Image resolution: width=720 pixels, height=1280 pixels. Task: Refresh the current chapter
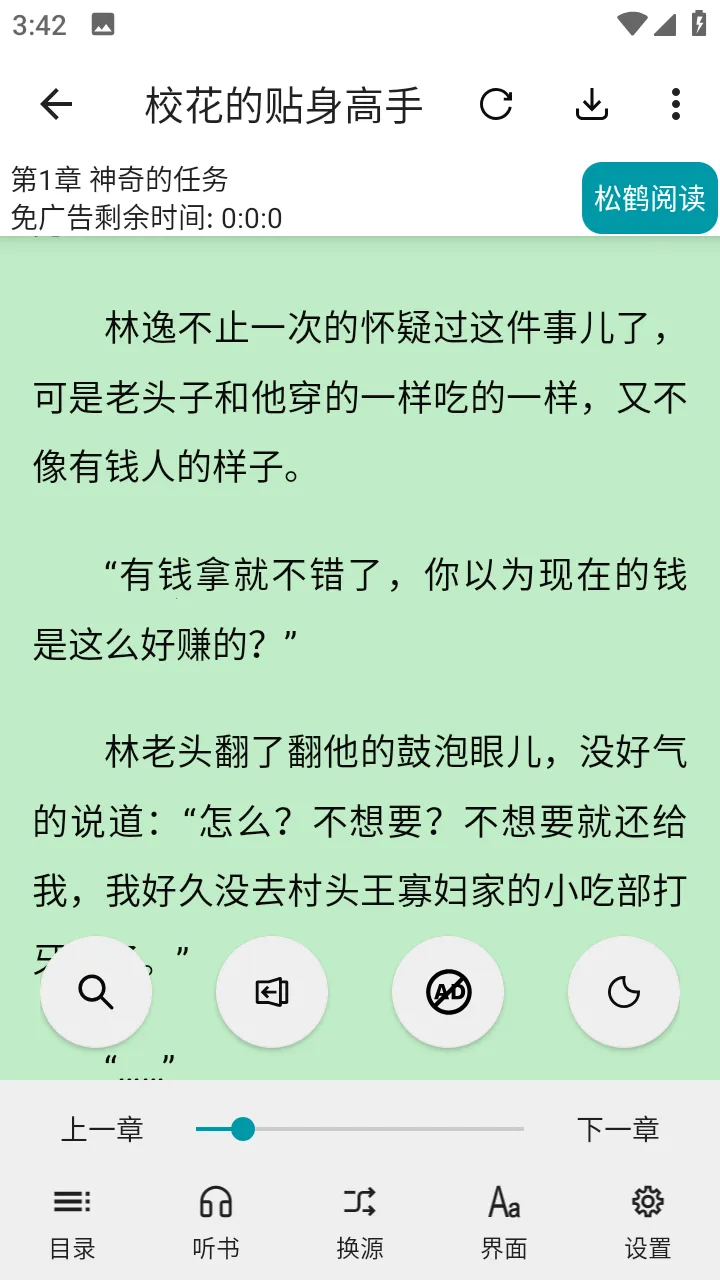click(496, 104)
